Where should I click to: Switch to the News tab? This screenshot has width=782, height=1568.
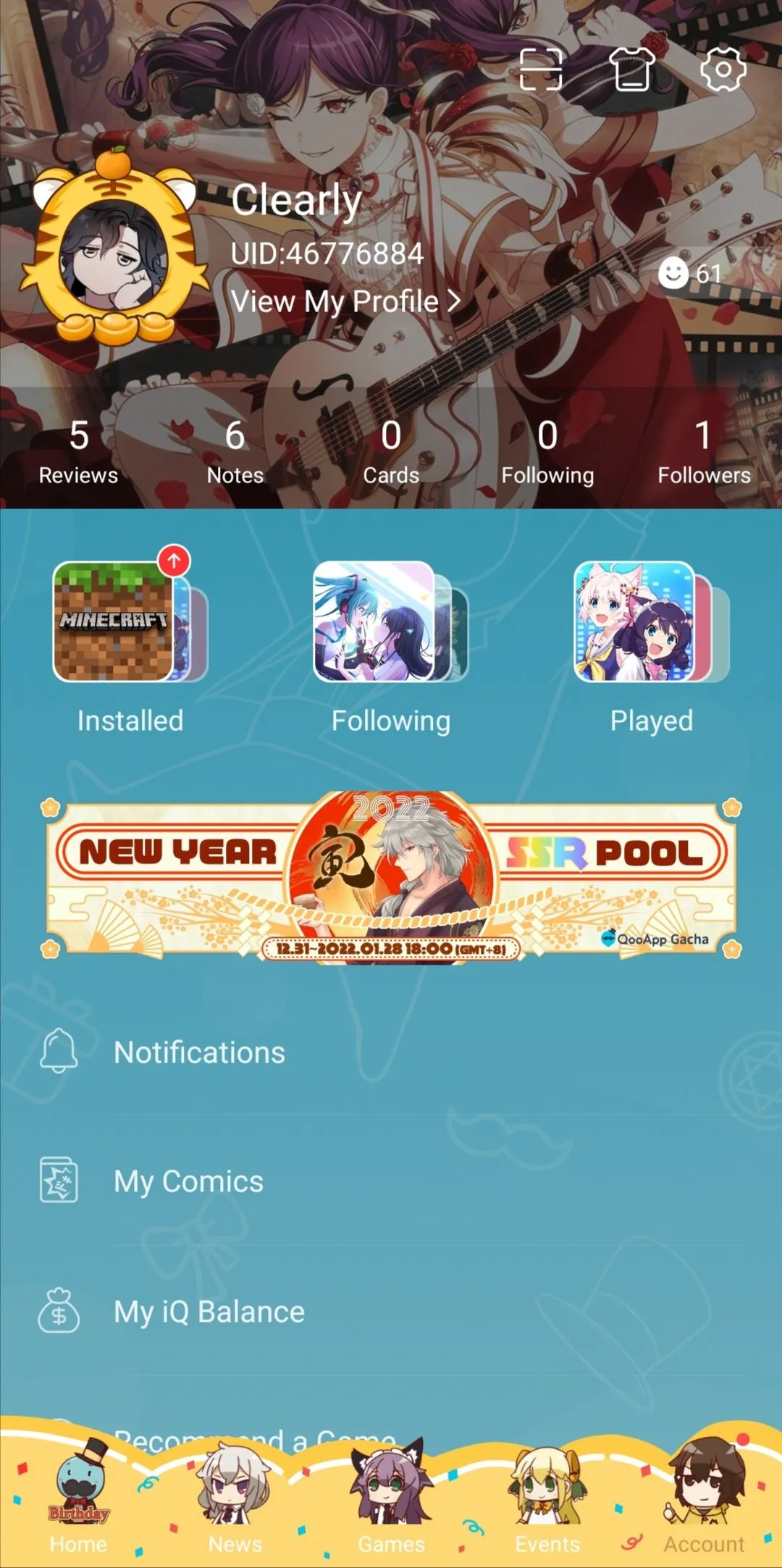235,1506
